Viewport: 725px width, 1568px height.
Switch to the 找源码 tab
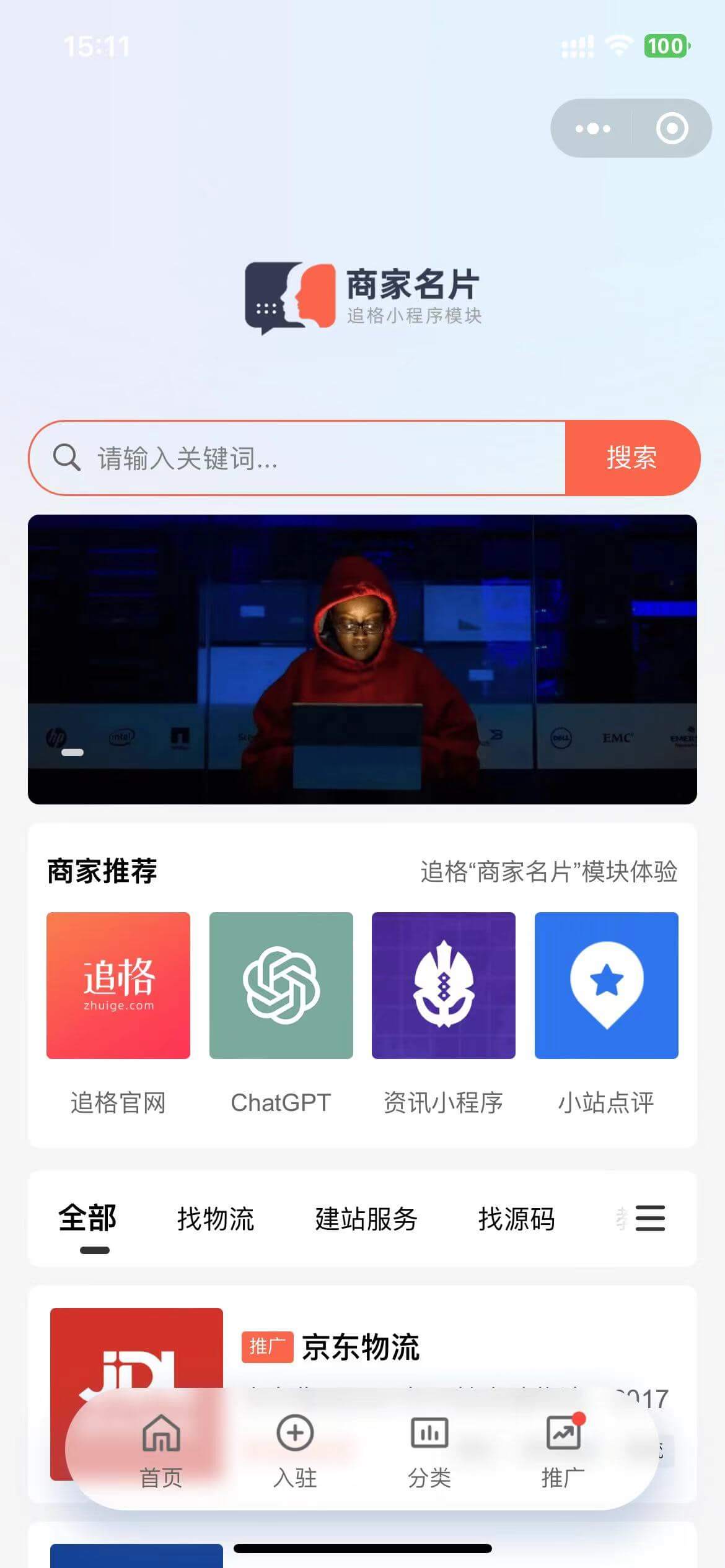click(x=516, y=1219)
